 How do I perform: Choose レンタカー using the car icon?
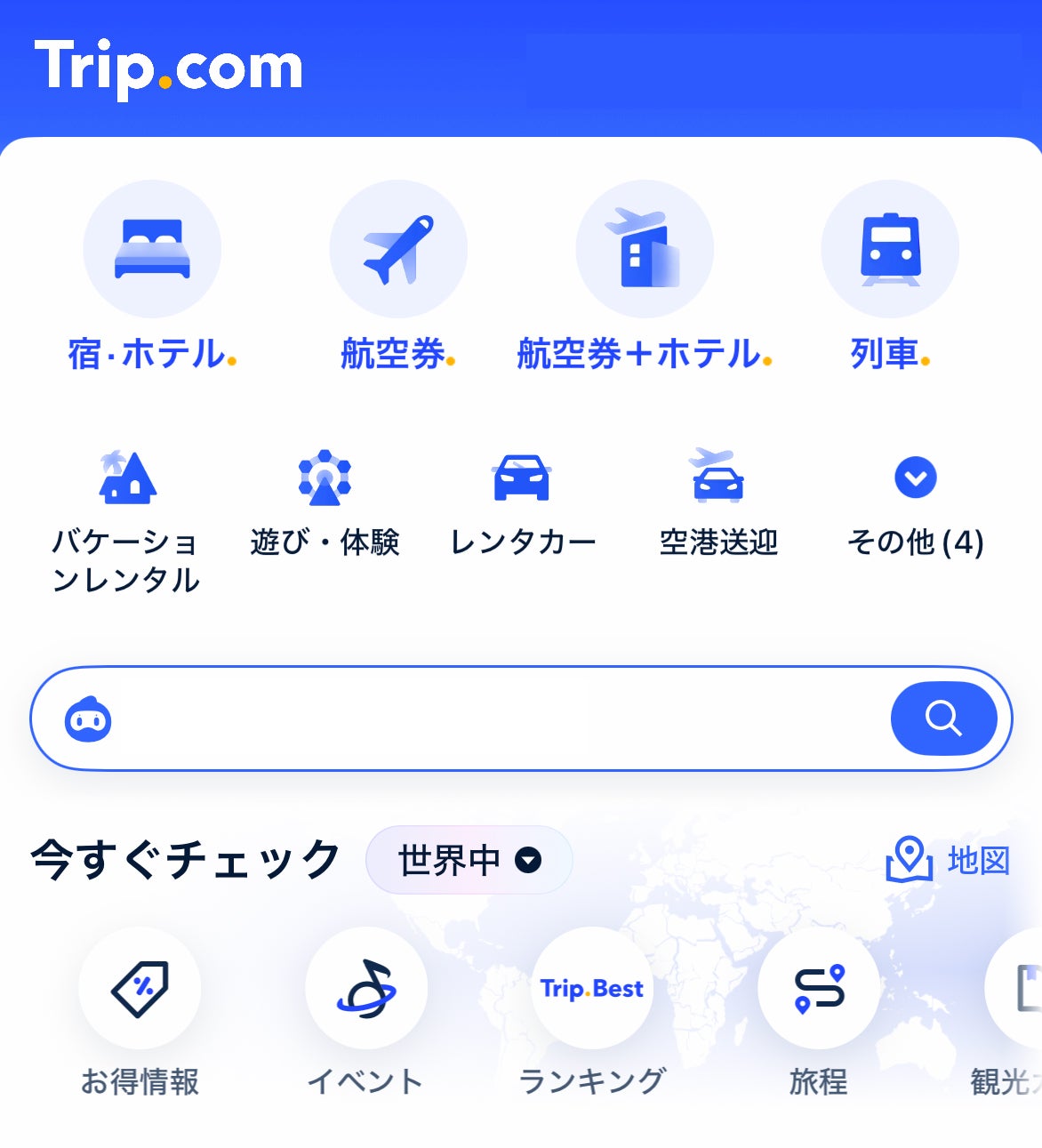[x=524, y=480]
